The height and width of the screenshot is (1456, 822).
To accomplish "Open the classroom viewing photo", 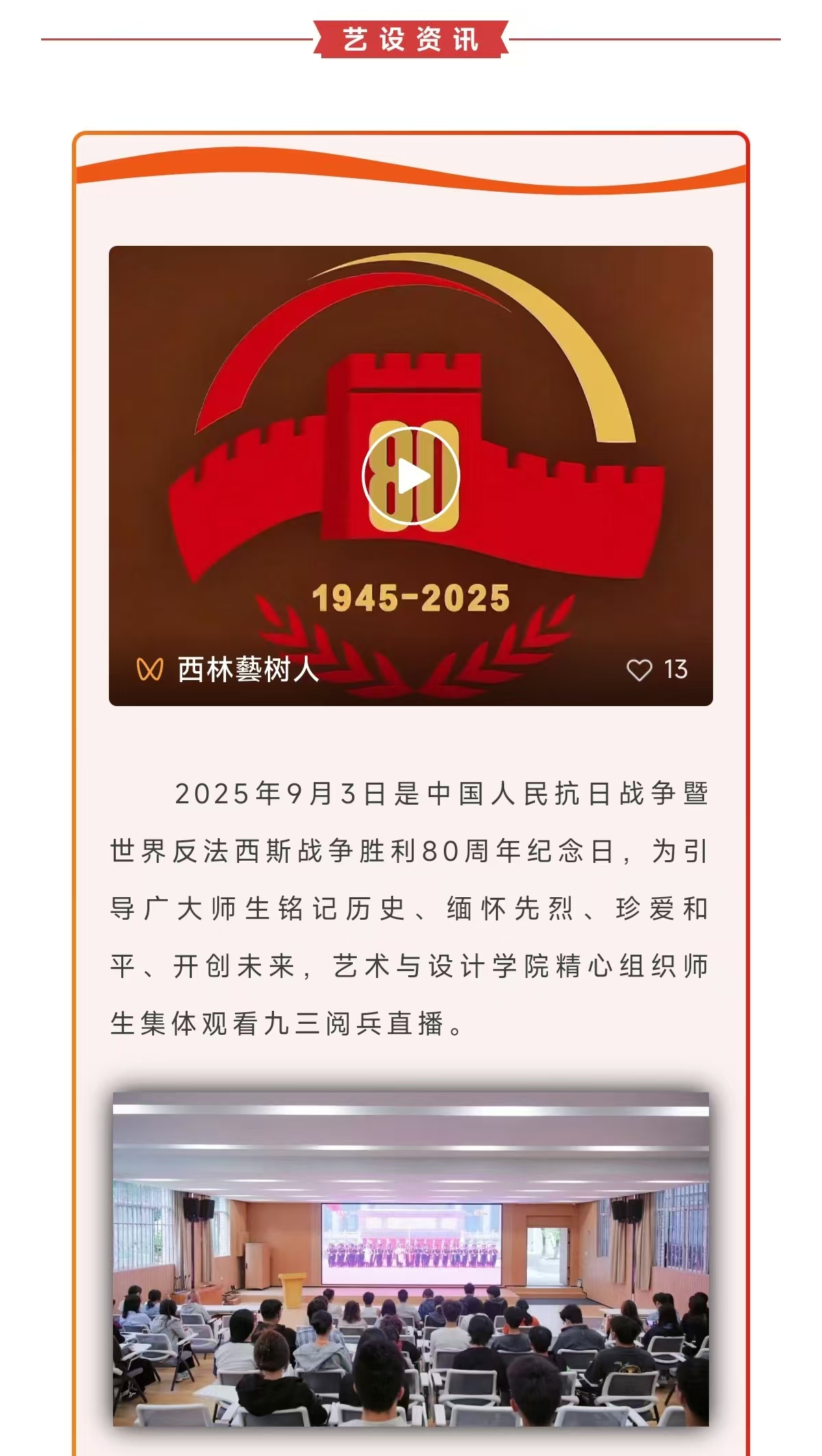I will tap(411, 1259).
